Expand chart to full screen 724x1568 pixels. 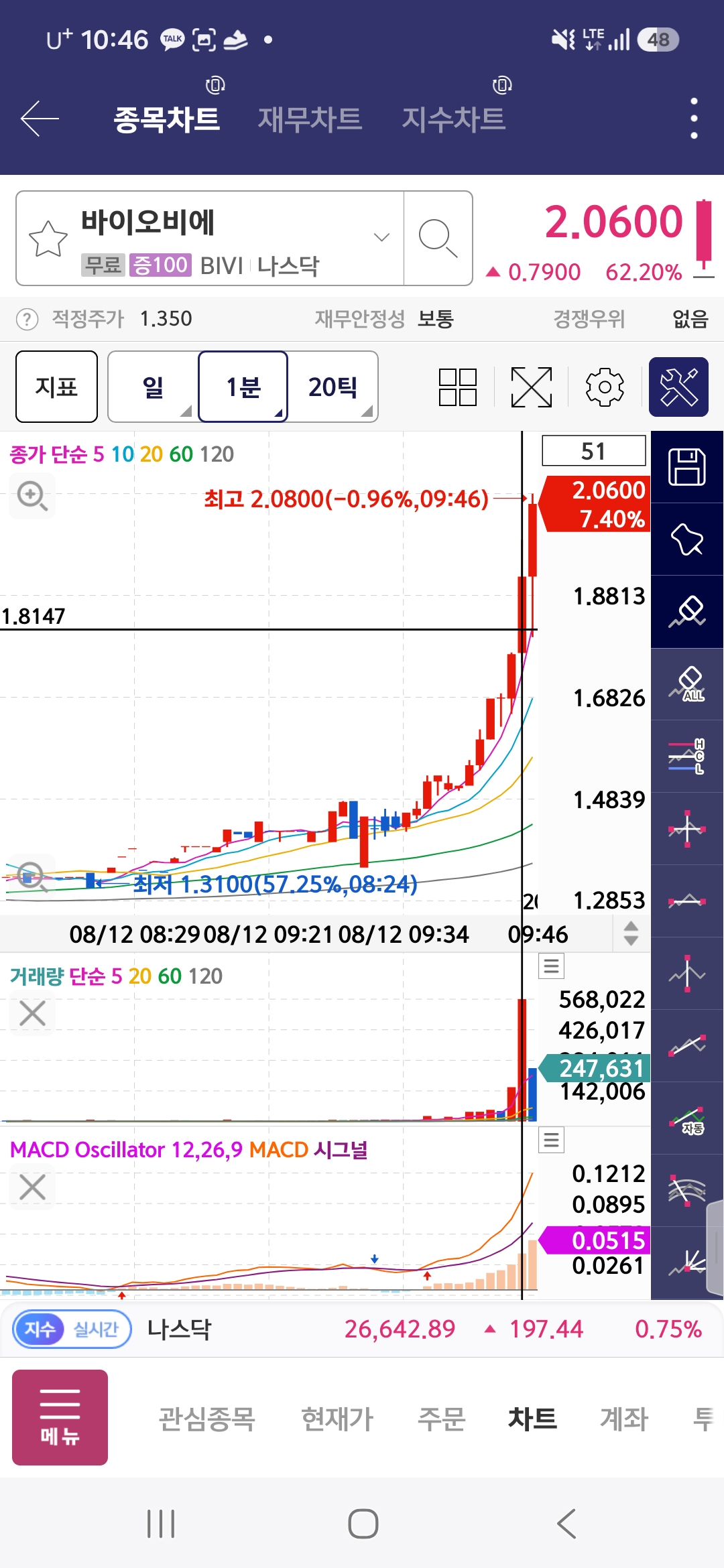coord(532,387)
